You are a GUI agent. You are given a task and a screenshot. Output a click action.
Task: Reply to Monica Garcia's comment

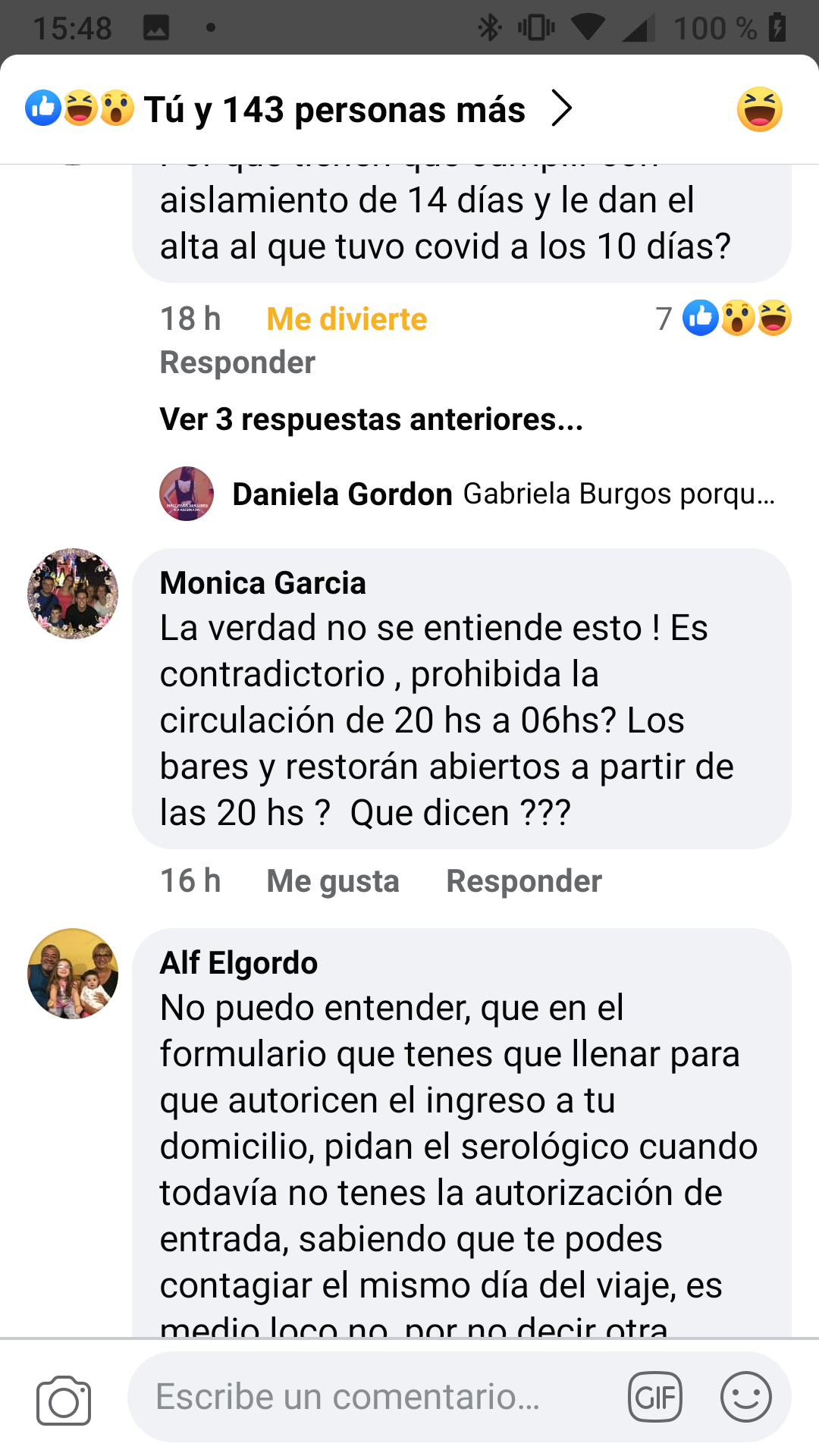(524, 881)
